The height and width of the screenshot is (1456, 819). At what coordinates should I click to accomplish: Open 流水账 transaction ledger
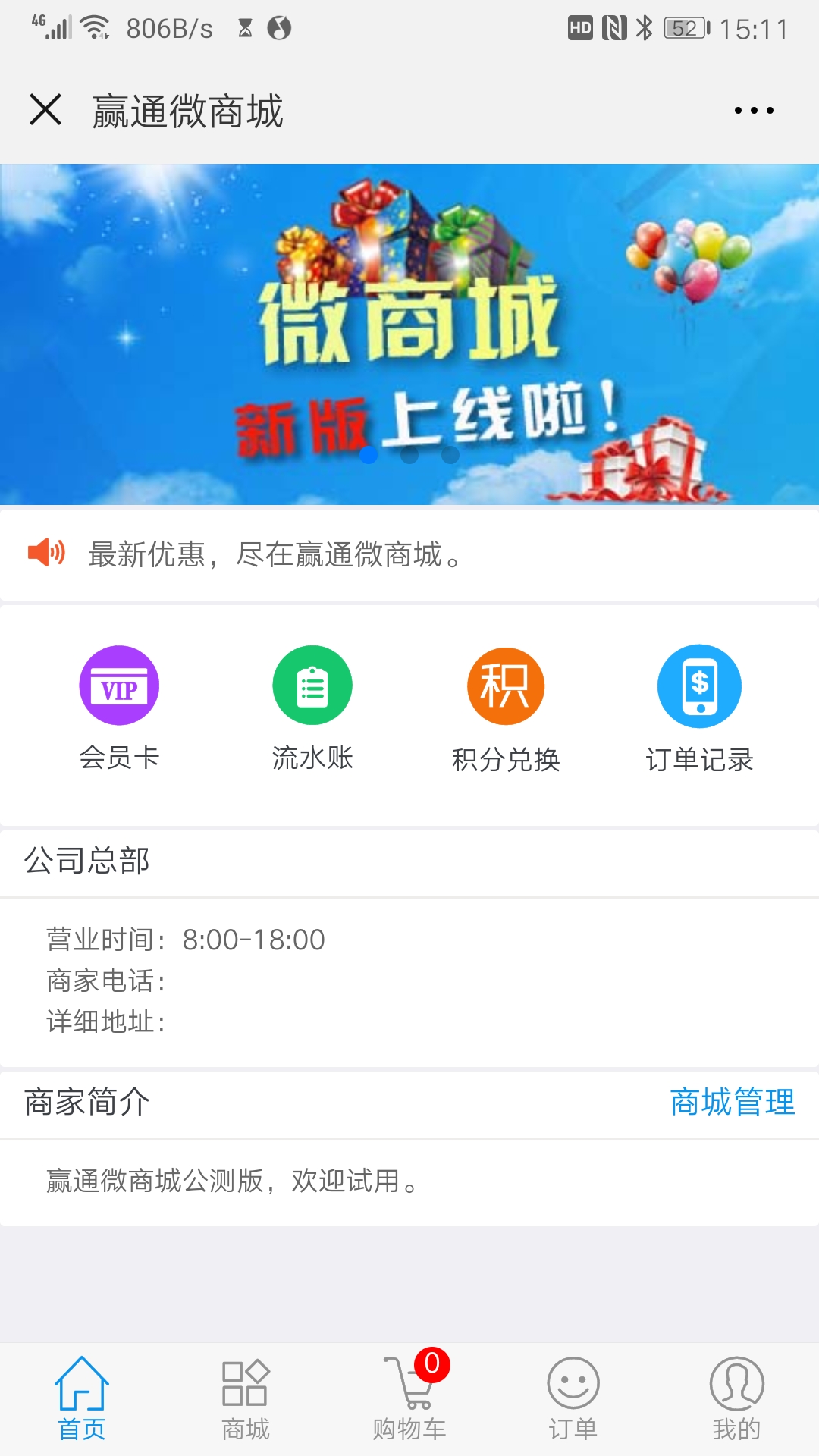312,705
